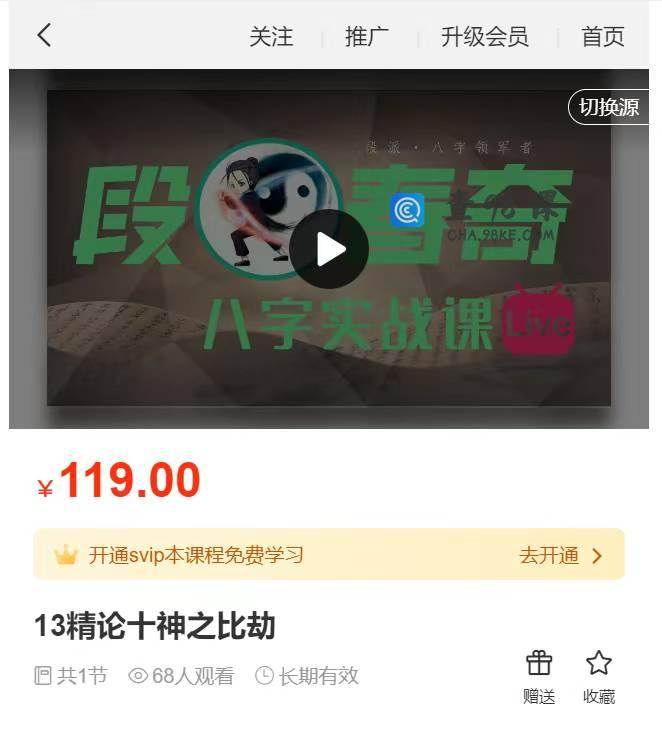The image size is (662, 736).
Task: Tap 赠送 gift icon to gift course
Action: tap(539, 675)
